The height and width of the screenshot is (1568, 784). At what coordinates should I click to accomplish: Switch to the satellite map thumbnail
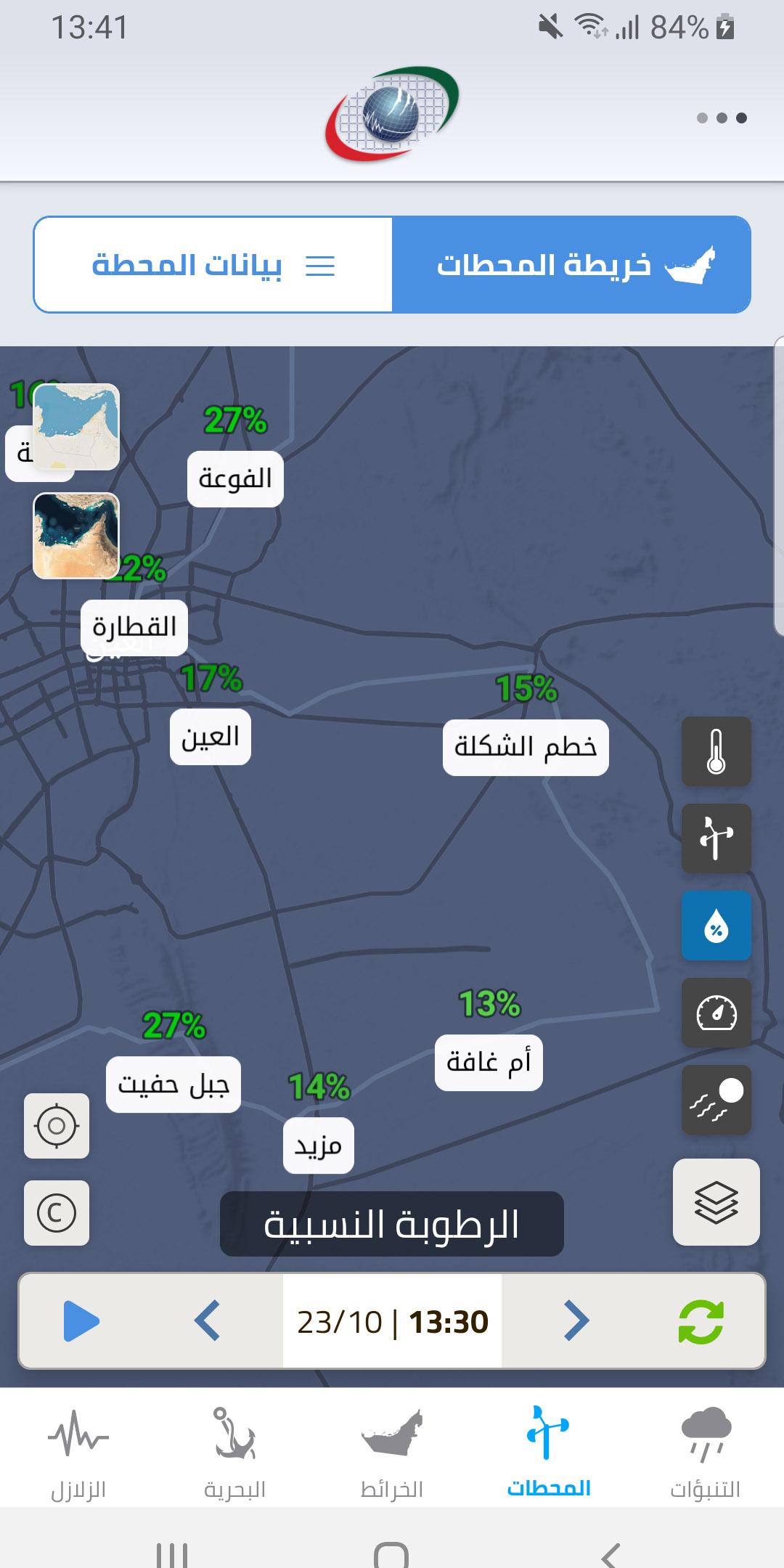click(76, 536)
